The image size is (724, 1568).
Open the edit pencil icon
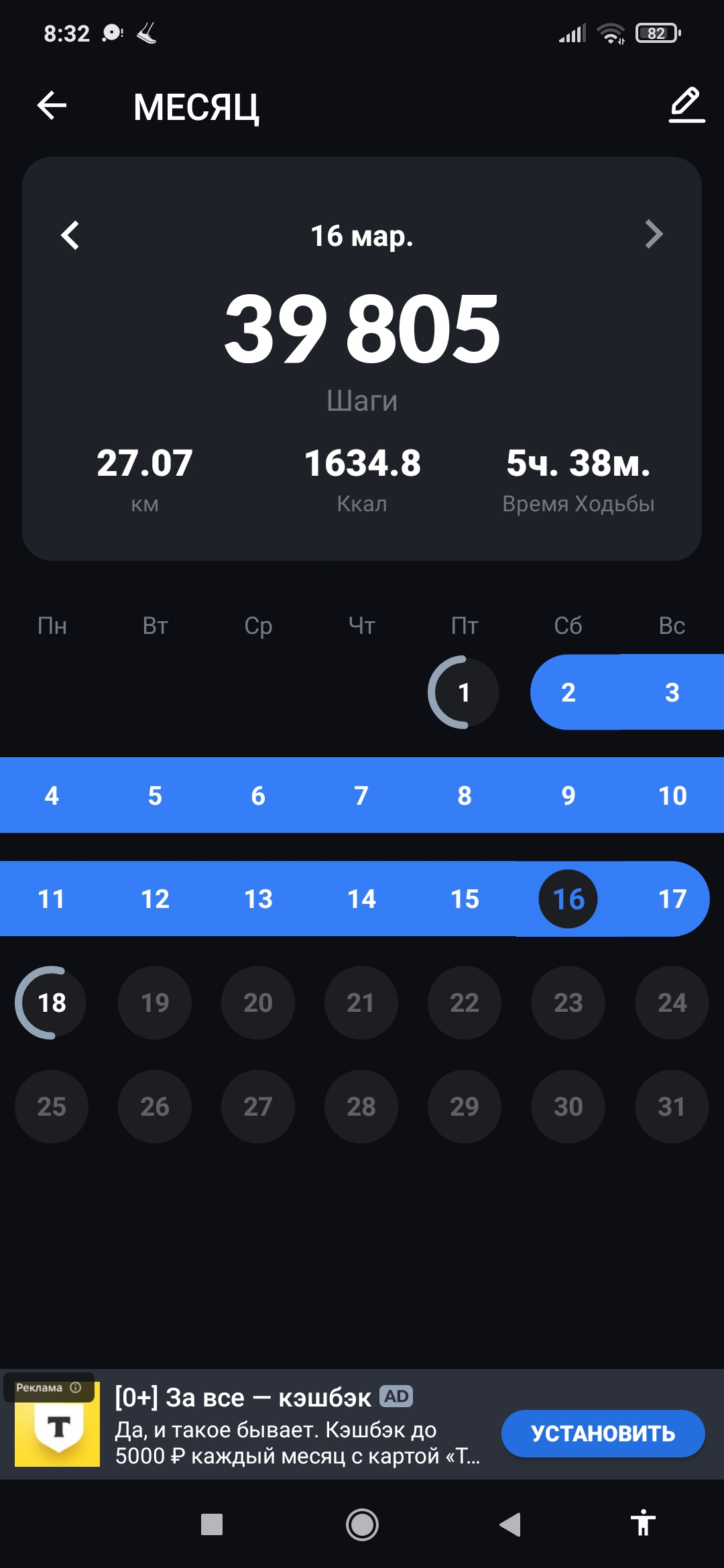[686, 105]
